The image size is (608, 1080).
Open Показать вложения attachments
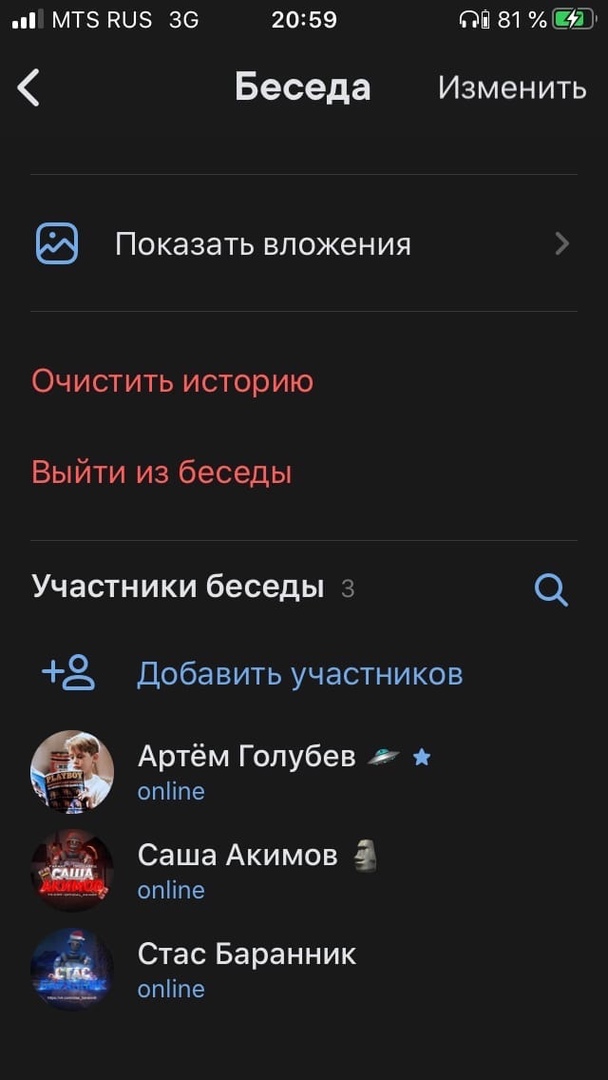[x=262, y=244]
